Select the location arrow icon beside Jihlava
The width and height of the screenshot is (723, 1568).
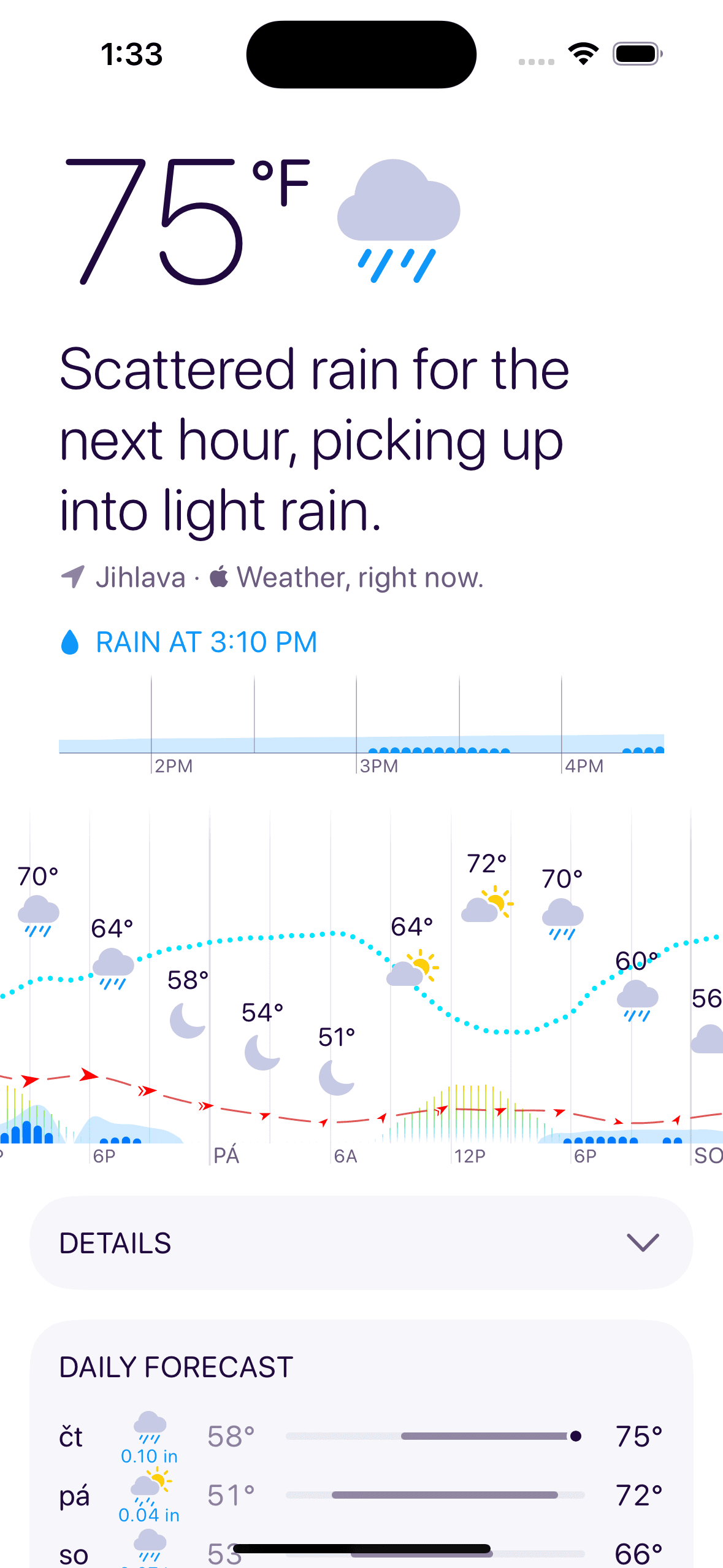(72, 577)
